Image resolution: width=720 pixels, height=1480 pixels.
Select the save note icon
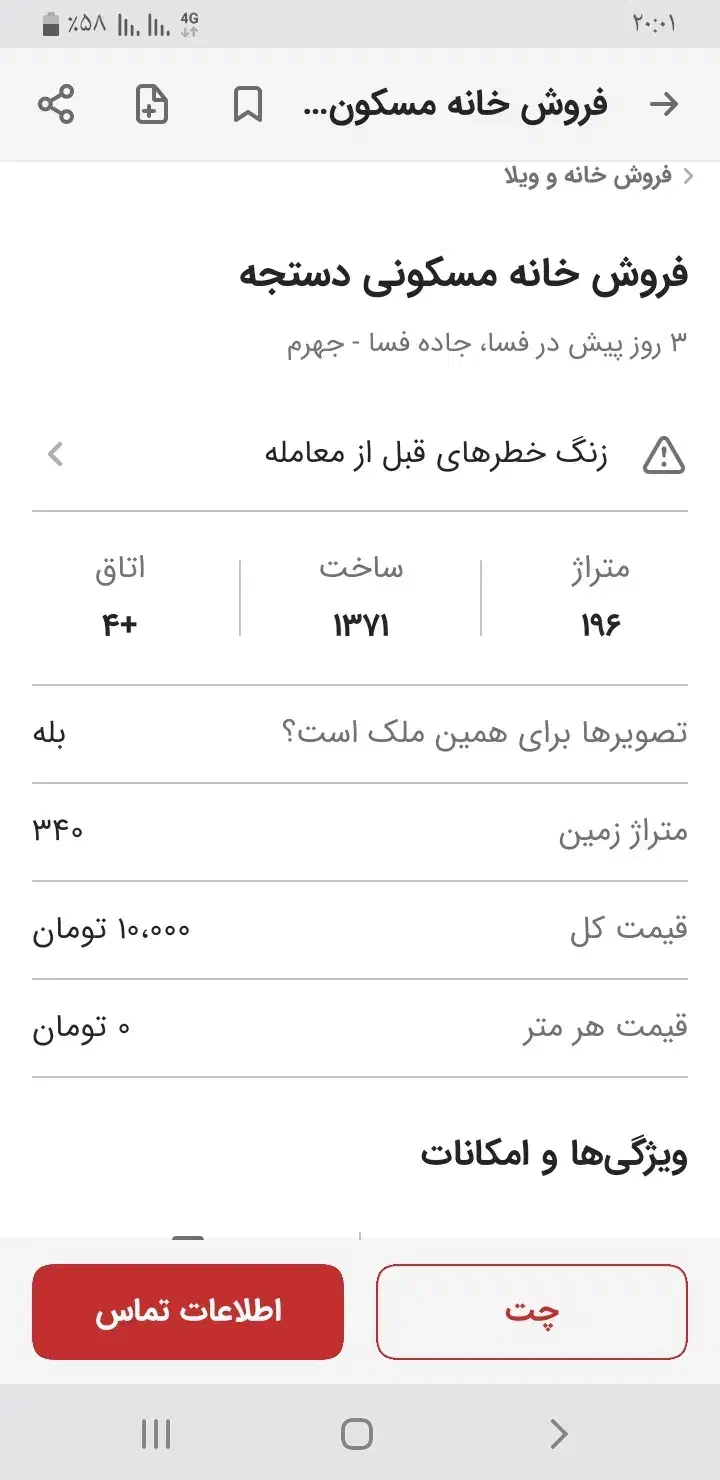coord(151,103)
